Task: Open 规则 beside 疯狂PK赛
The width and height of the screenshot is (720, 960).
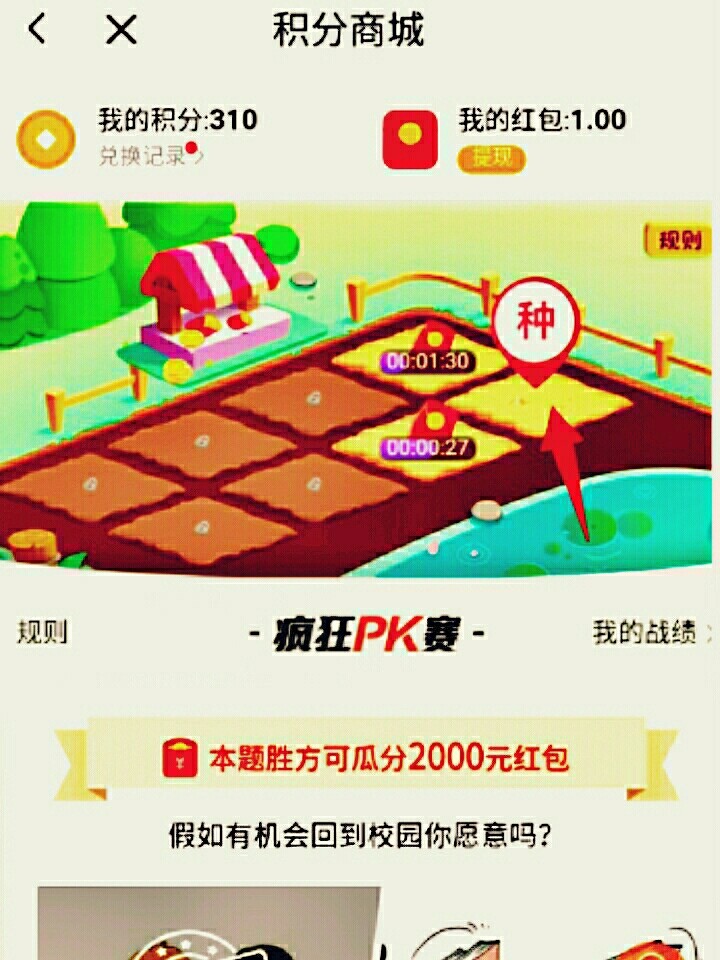Action: click(42, 632)
